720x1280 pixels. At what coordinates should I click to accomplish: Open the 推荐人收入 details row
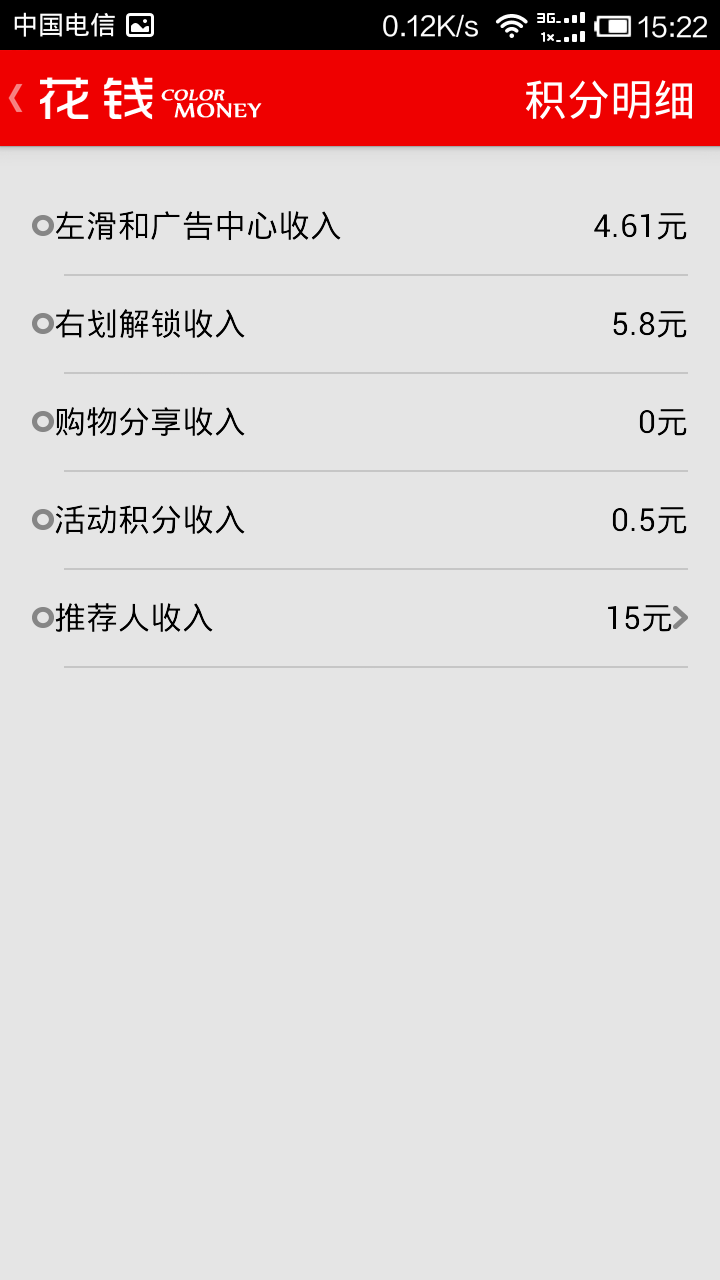coord(360,618)
